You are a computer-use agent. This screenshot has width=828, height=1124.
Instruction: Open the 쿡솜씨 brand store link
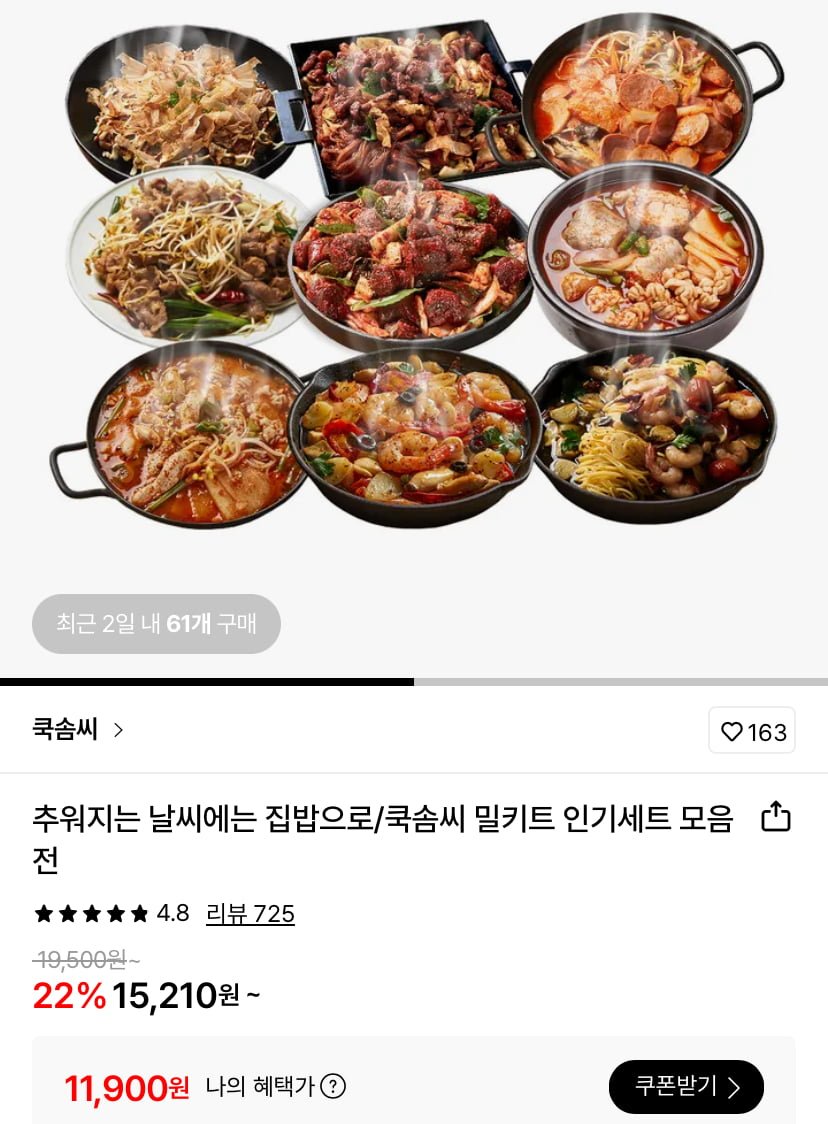coord(78,730)
